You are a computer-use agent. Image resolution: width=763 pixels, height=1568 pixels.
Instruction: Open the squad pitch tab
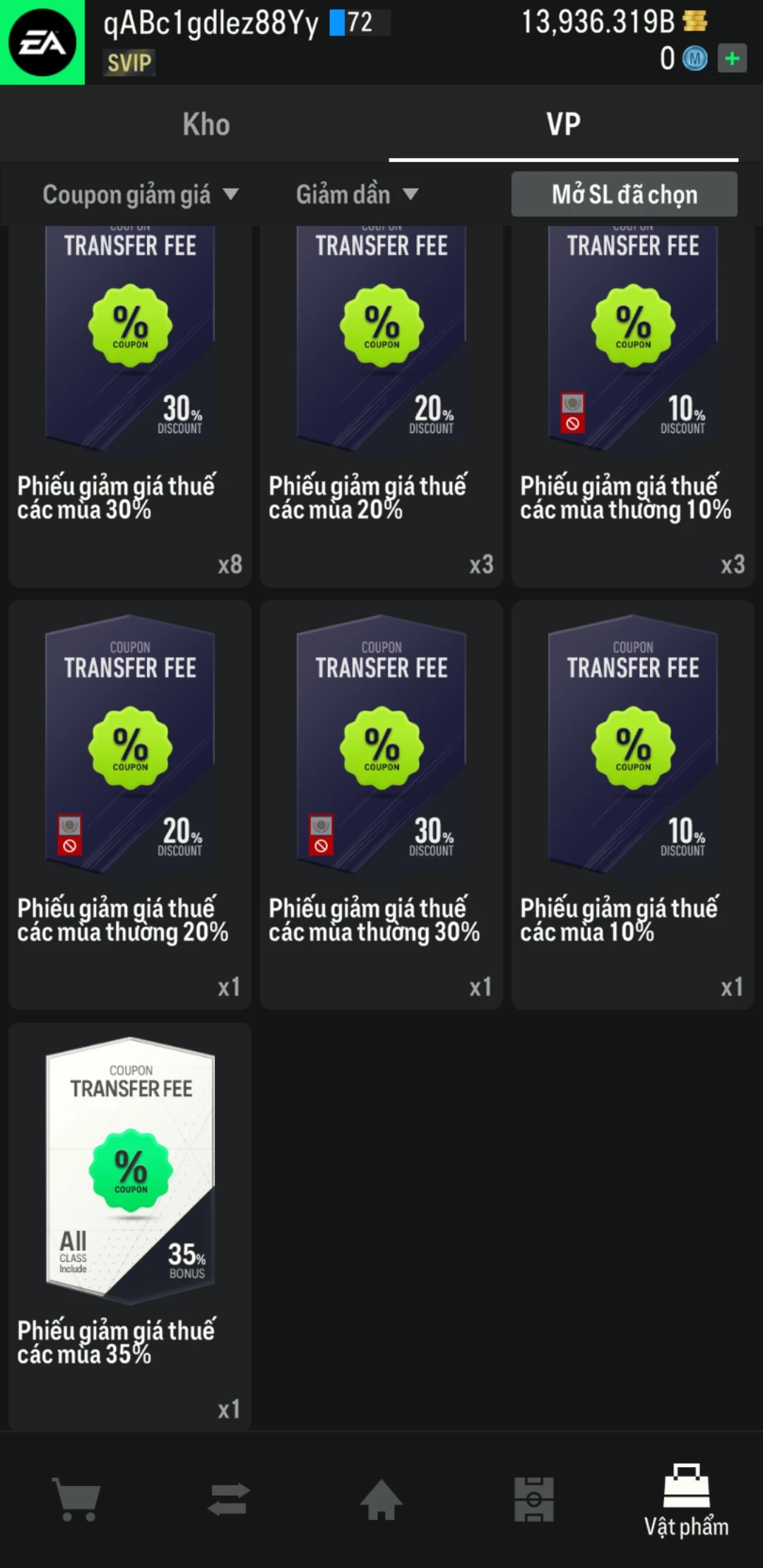point(534,1499)
